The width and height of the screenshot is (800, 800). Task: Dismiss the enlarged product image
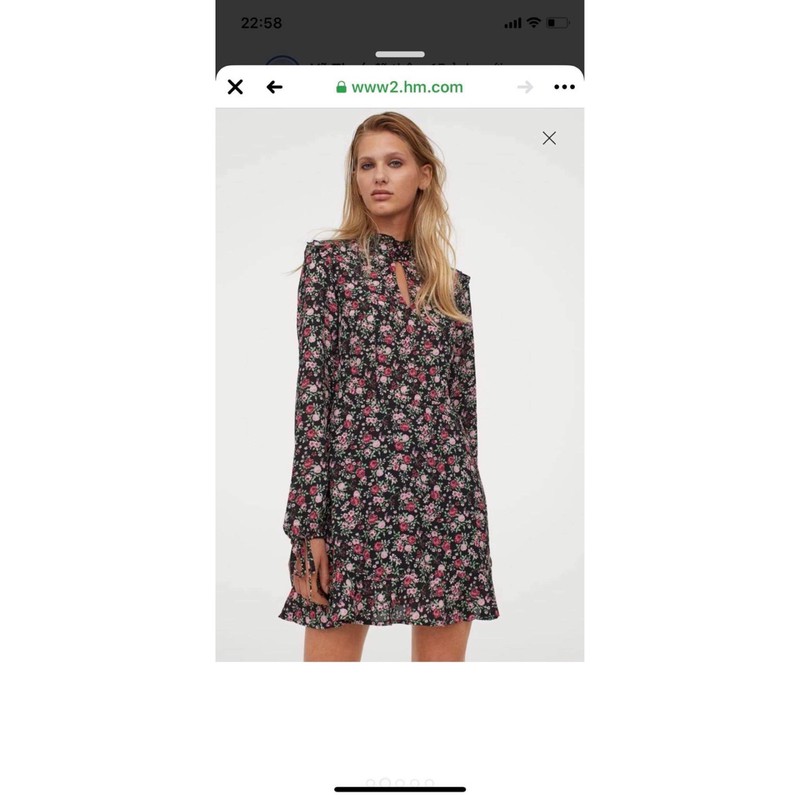[549, 138]
